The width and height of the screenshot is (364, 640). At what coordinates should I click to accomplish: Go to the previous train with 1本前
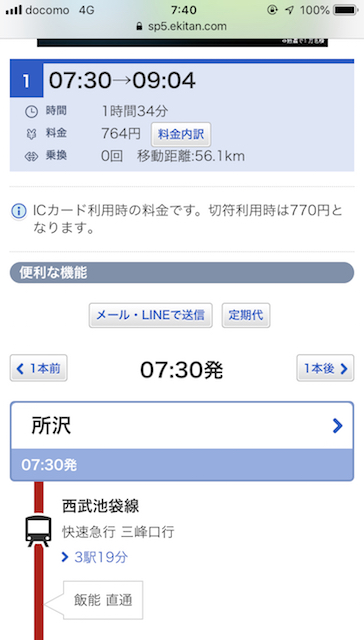39,368
